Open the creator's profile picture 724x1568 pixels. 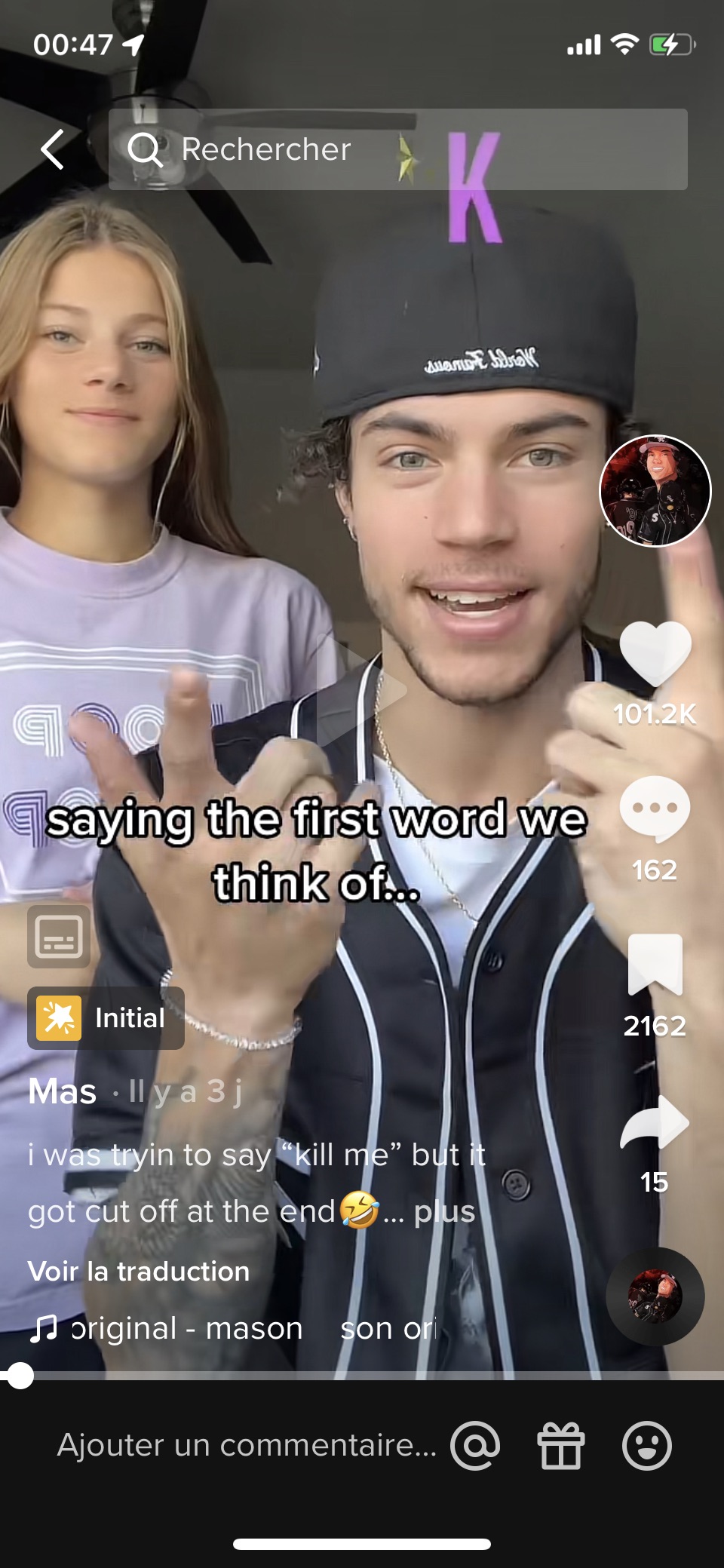655,491
